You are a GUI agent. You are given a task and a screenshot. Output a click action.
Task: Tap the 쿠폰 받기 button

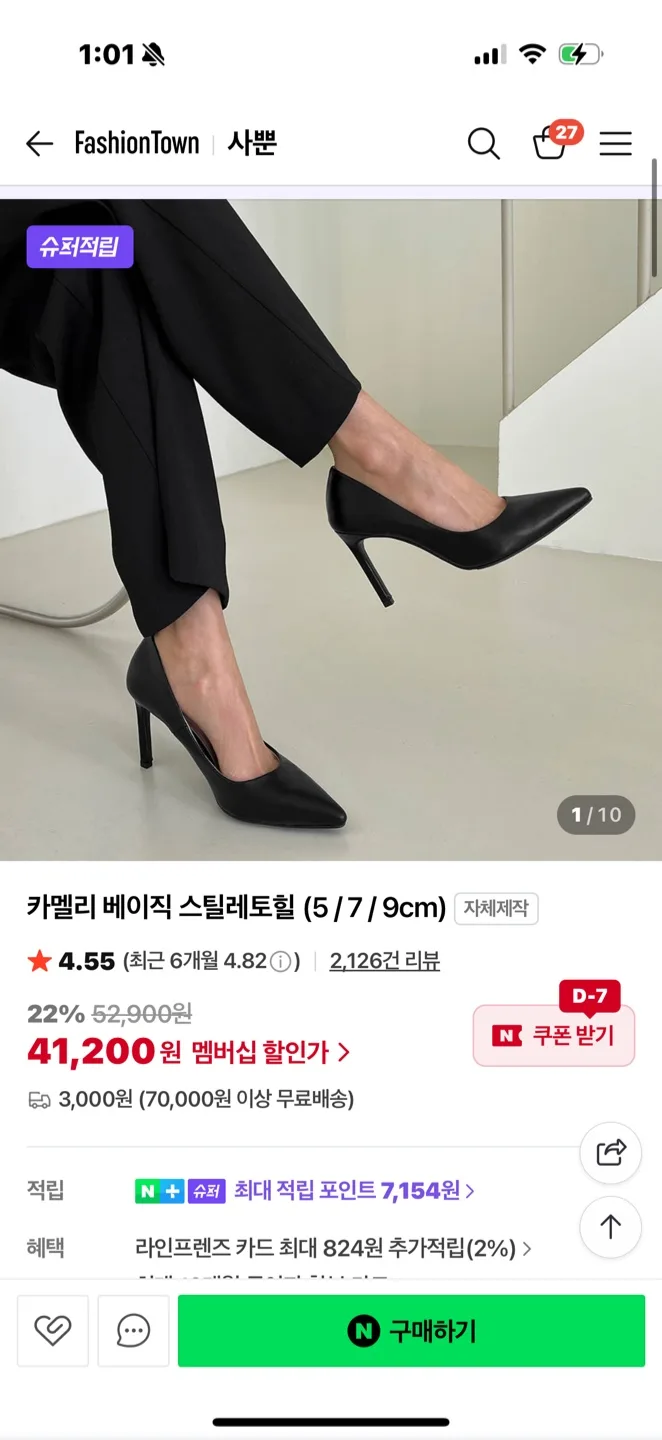tap(554, 1035)
